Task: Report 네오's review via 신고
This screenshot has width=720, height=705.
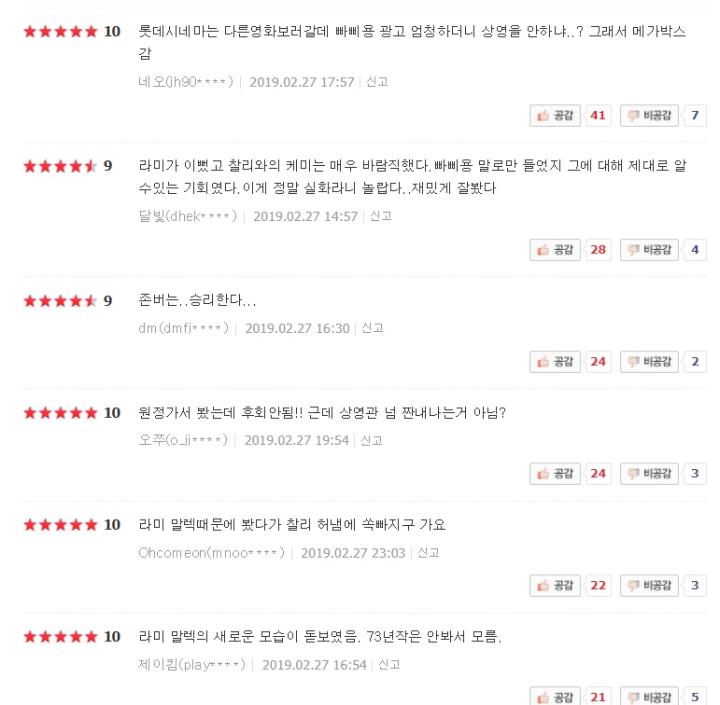Action: tap(377, 82)
